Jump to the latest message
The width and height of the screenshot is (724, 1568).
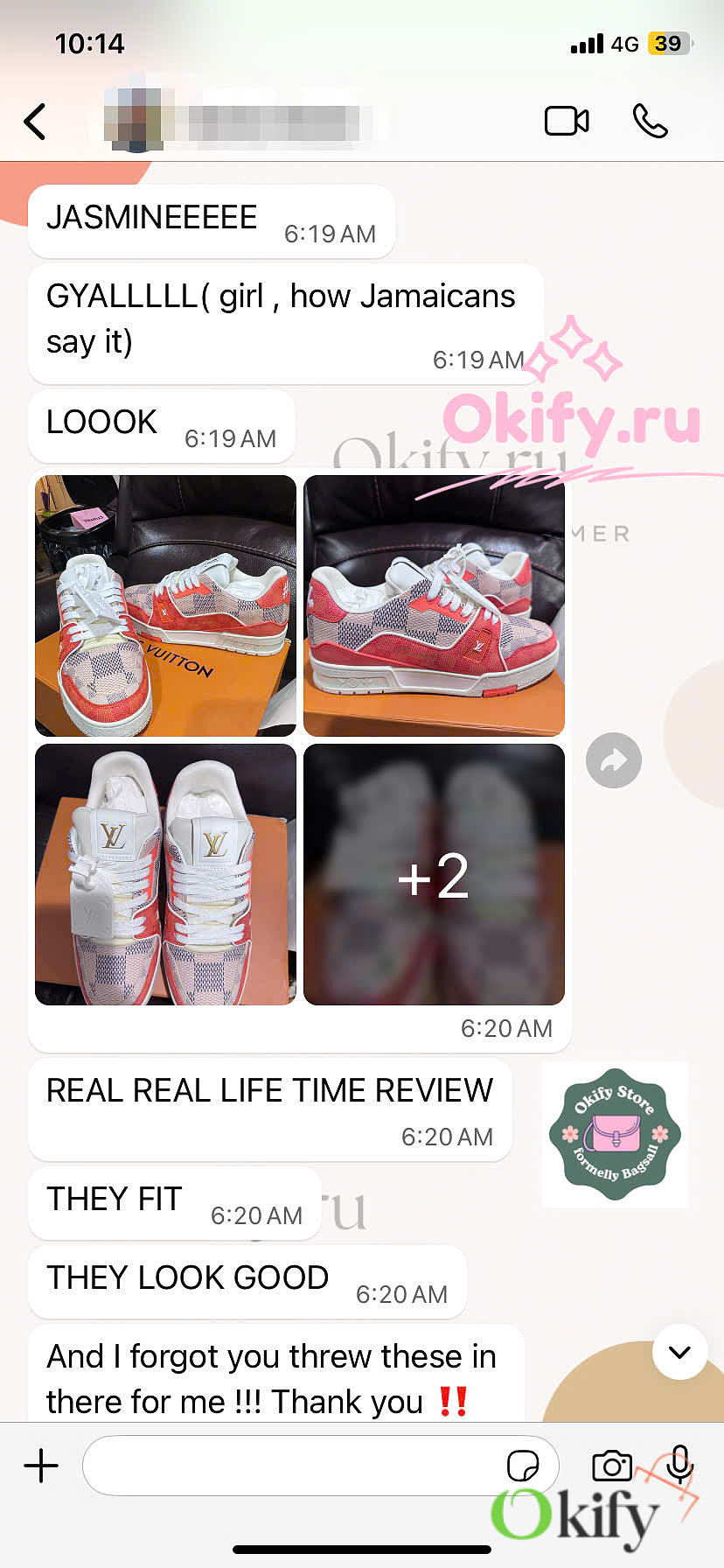679,1352
